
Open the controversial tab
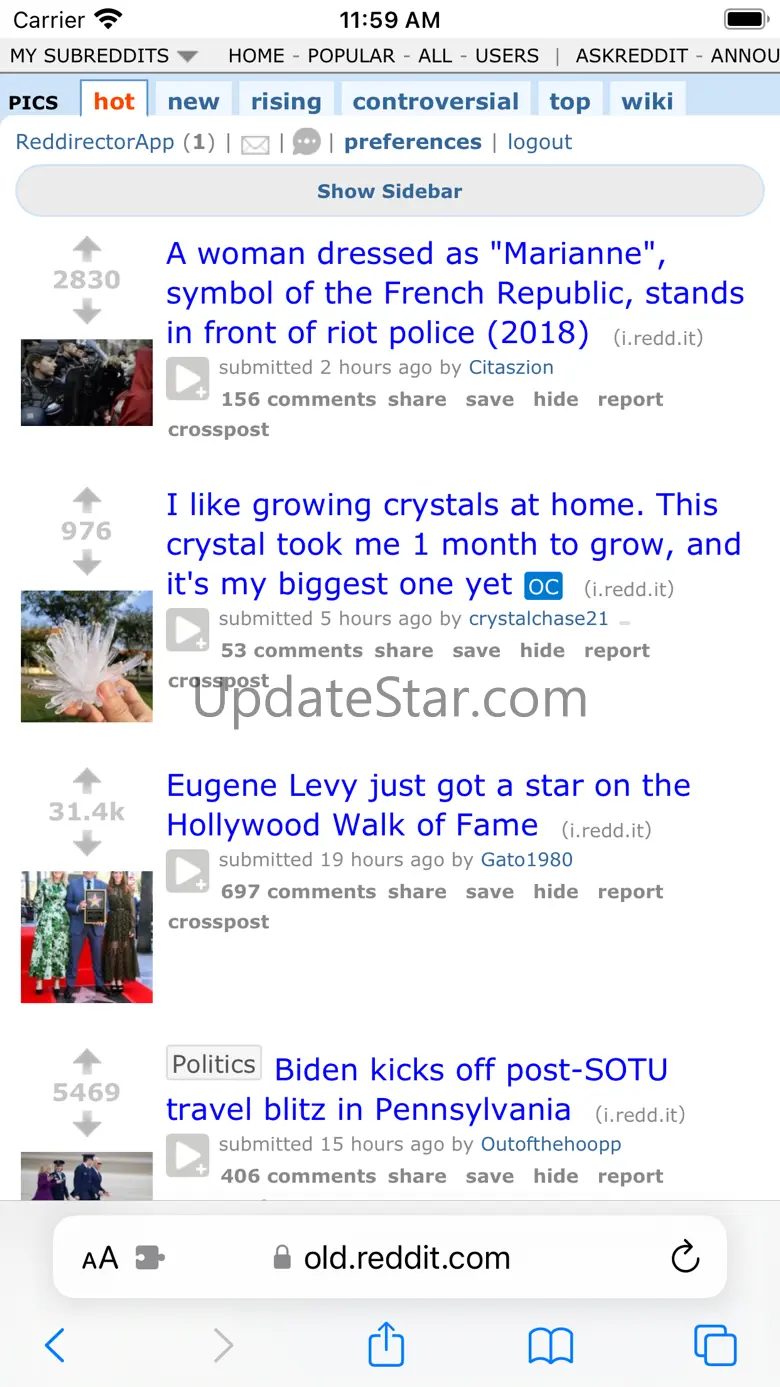(435, 101)
